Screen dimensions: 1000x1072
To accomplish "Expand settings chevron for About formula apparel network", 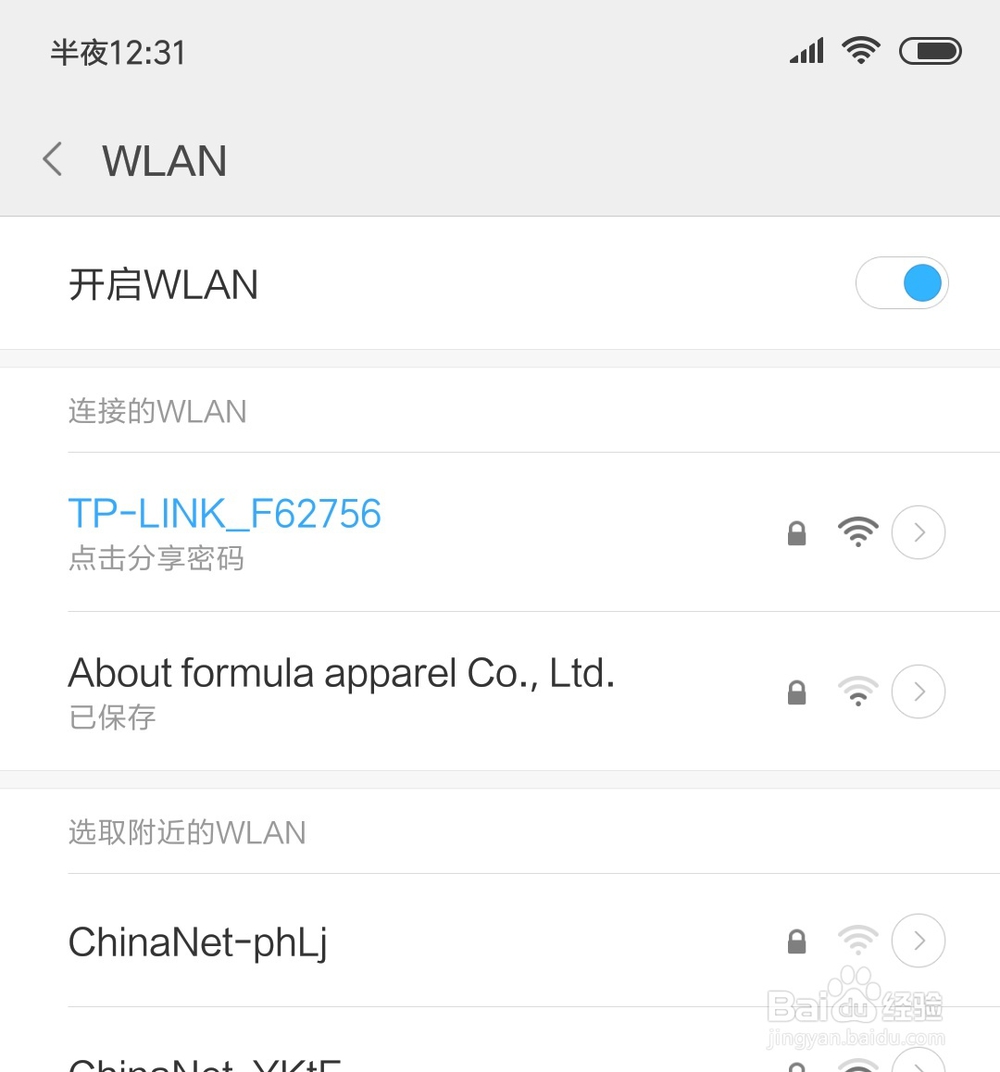I will coord(918,691).
